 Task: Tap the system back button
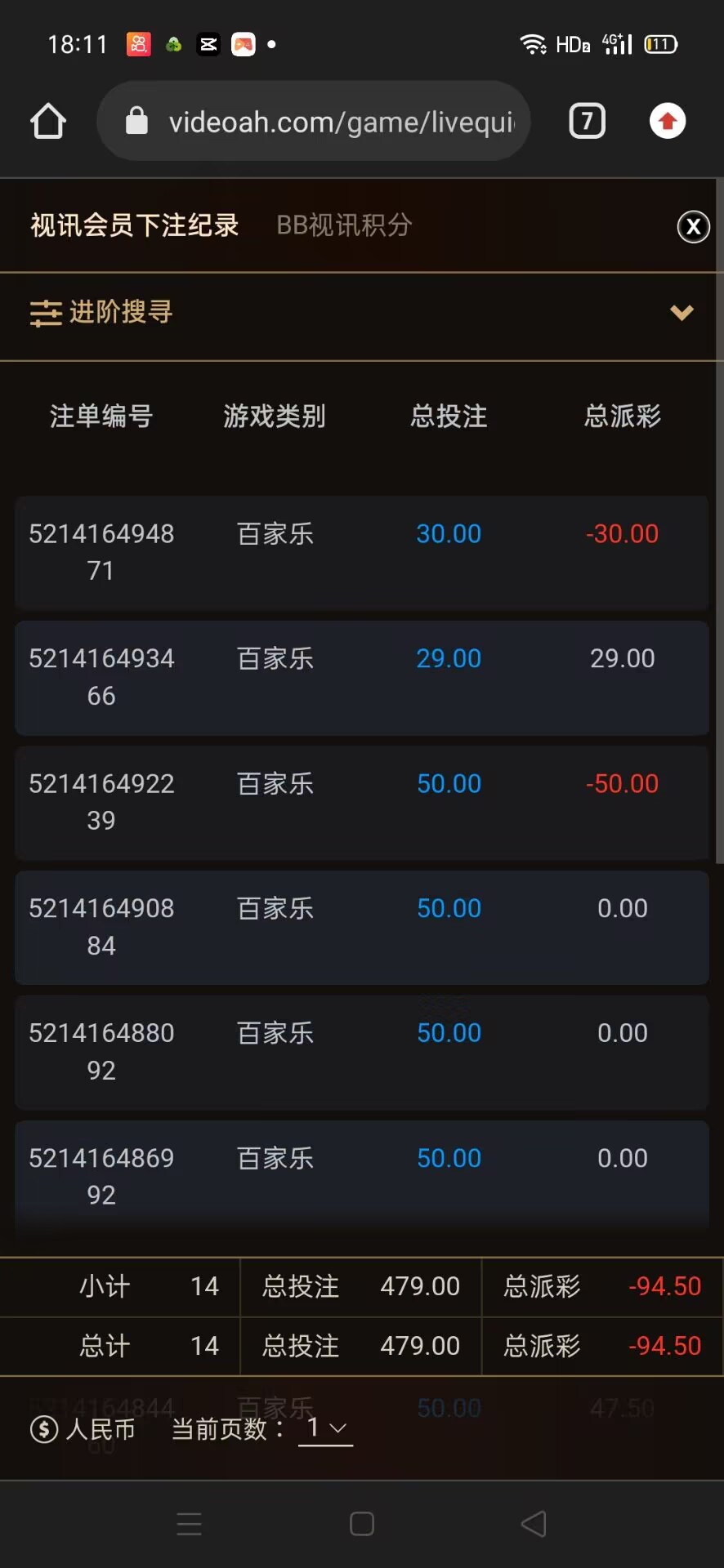coord(534,1524)
